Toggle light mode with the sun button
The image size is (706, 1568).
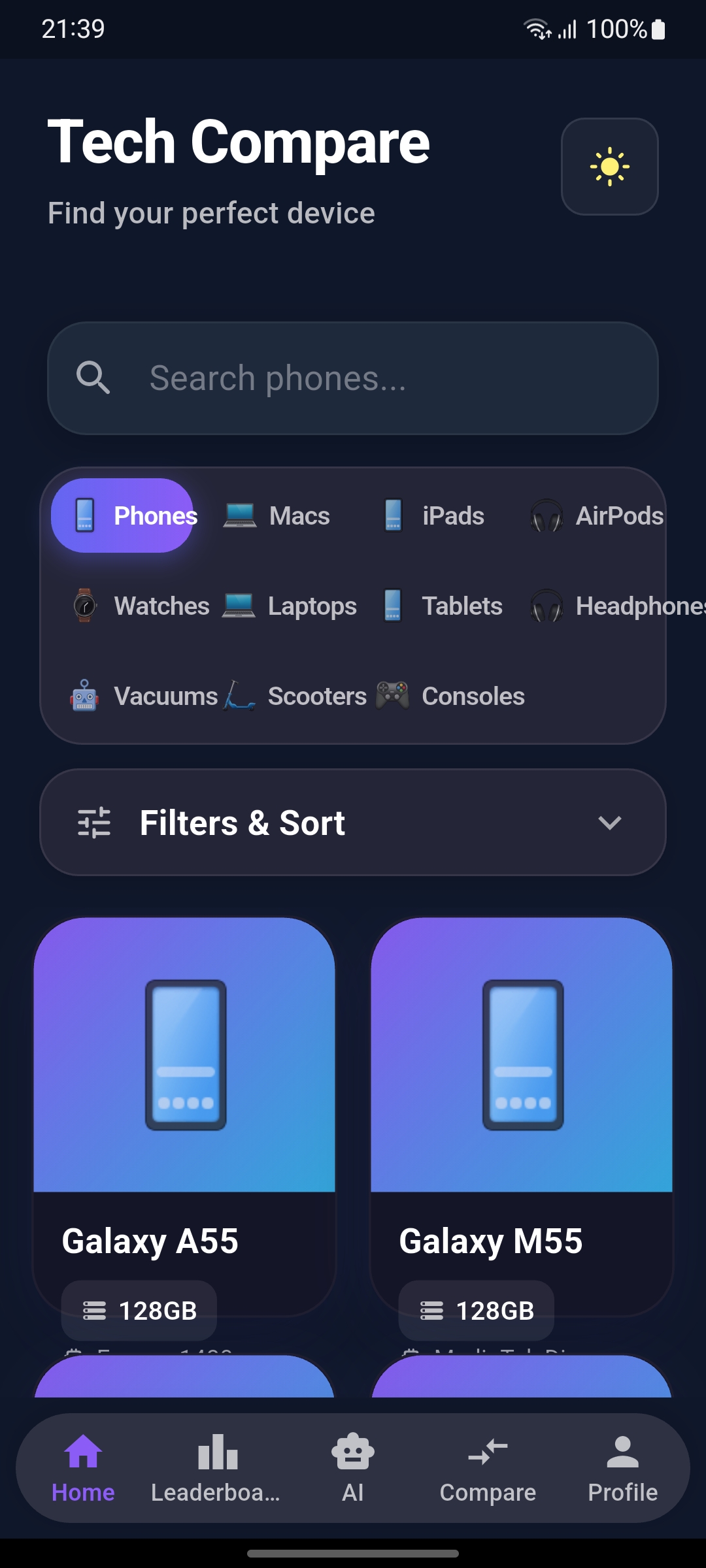[x=609, y=167]
